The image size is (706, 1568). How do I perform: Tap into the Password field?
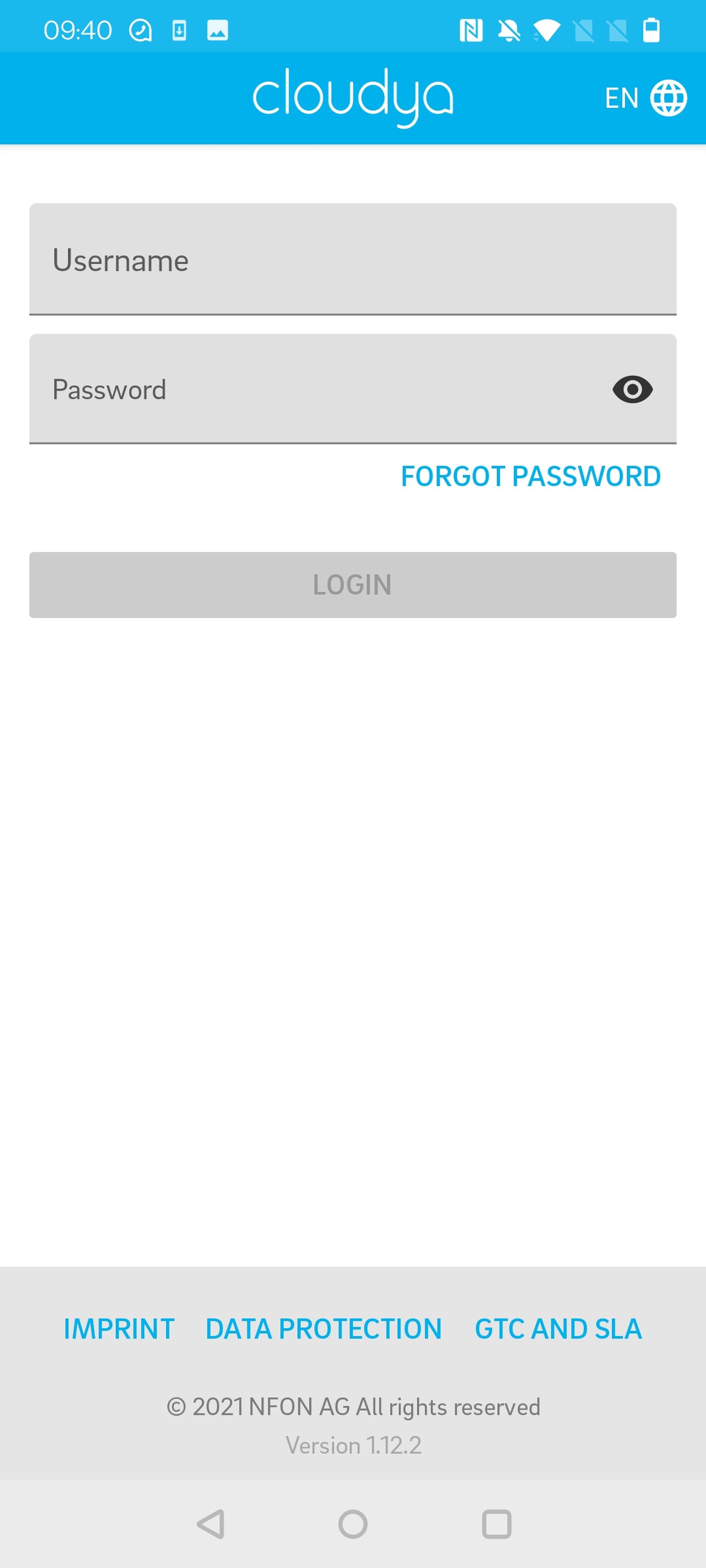coord(317,390)
